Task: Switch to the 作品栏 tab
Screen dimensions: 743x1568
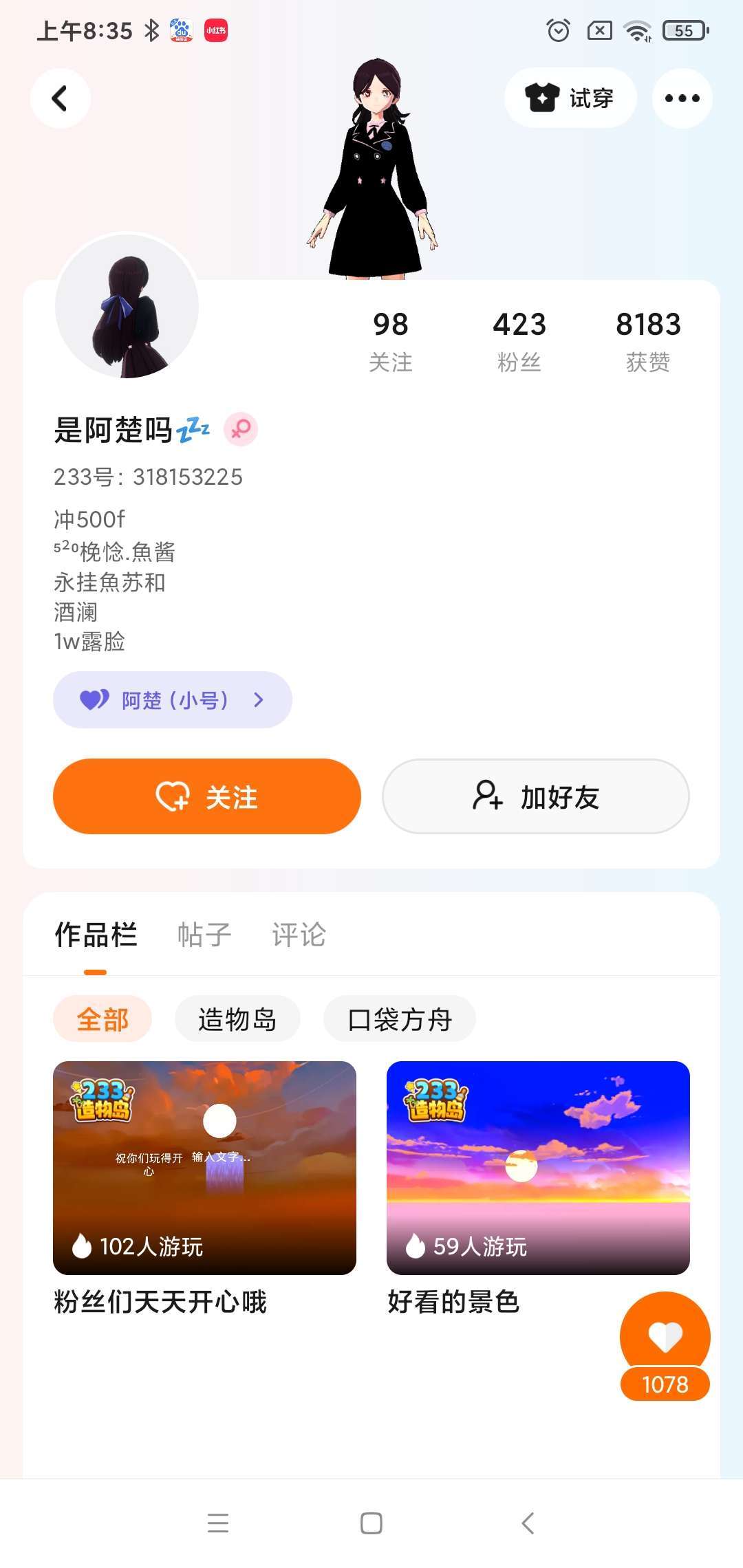Action: tap(96, 935)
